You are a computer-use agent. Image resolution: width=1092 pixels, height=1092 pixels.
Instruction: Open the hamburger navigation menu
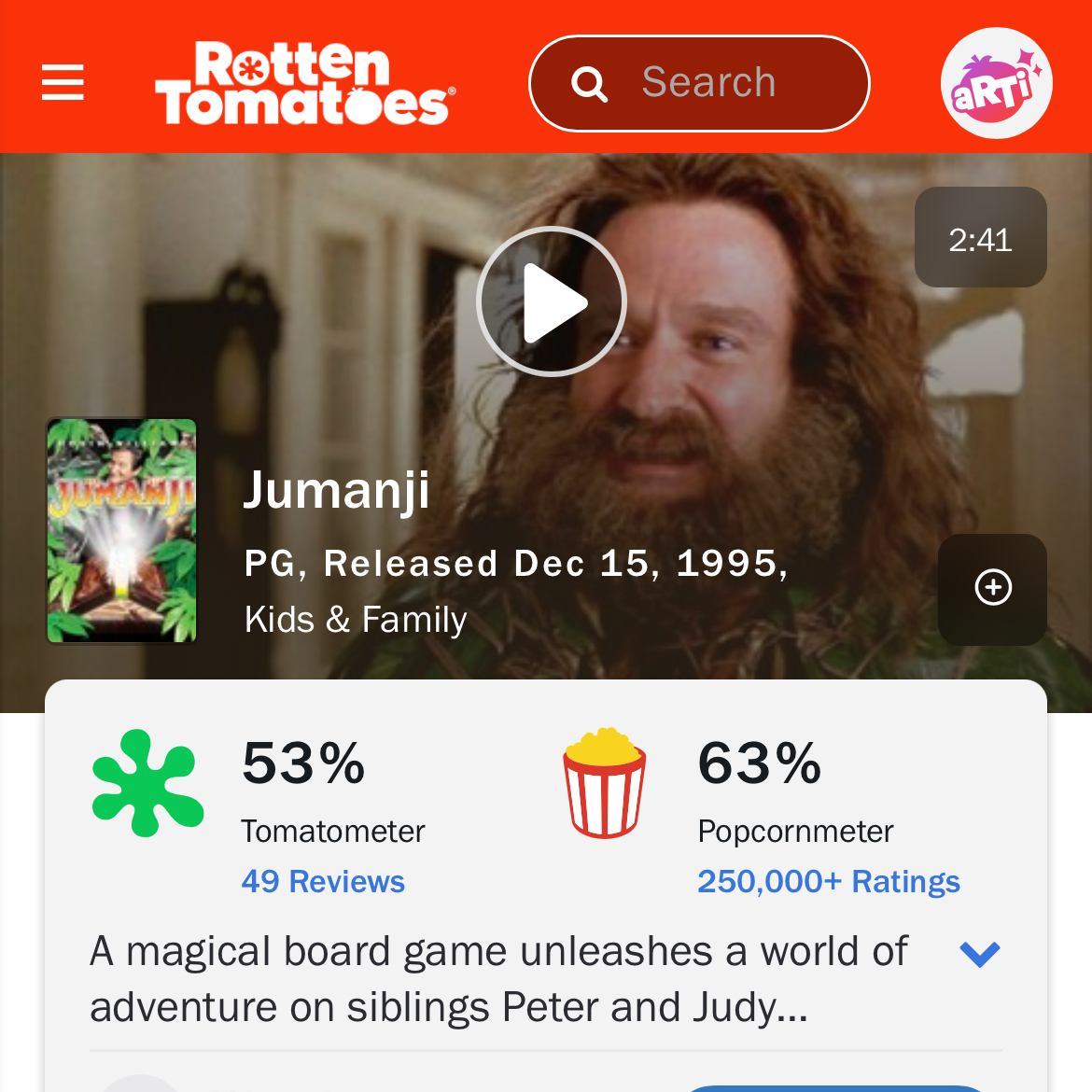tap(63, 82)
